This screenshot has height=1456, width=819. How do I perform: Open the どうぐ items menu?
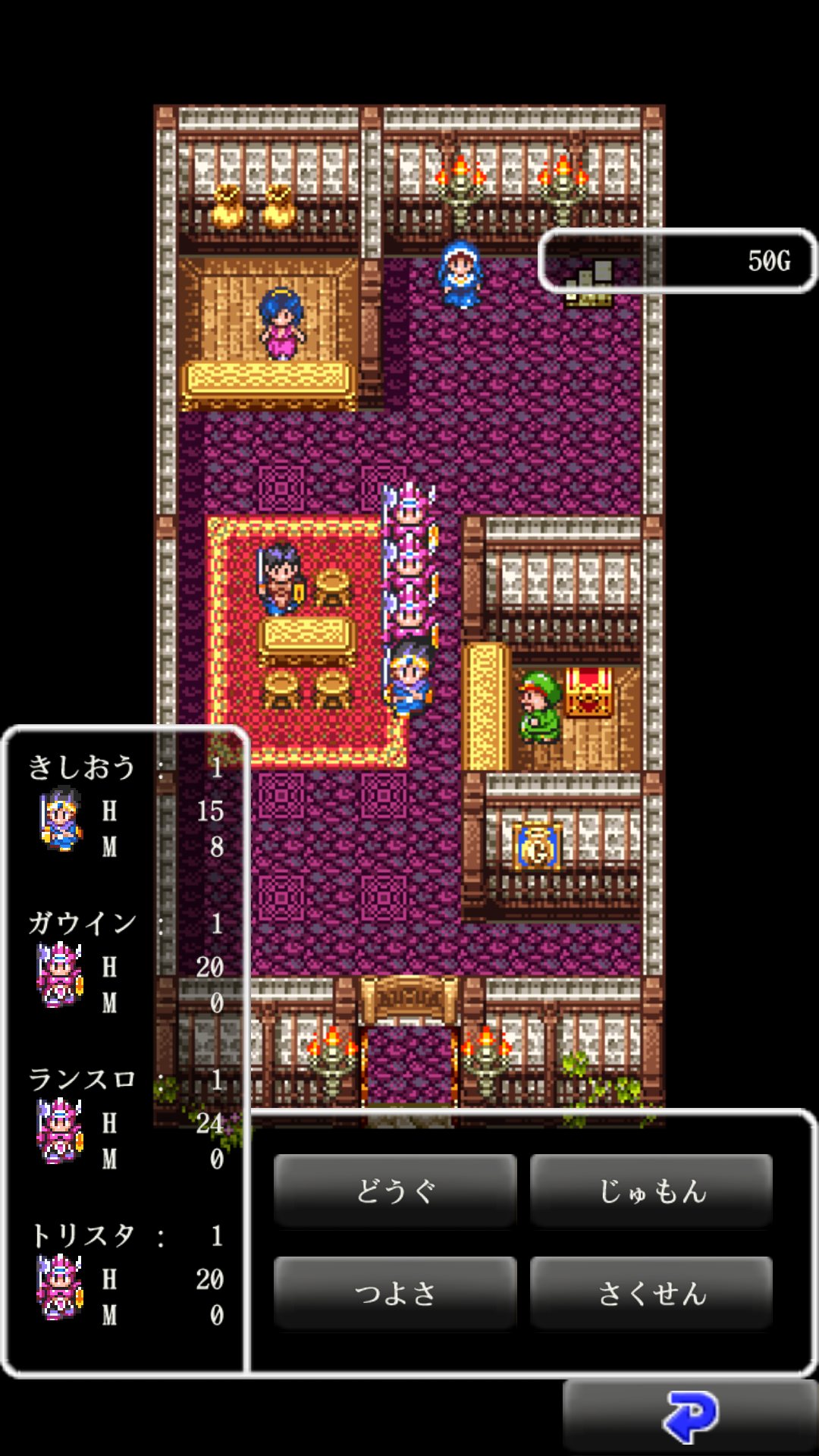click(394, 1191)
